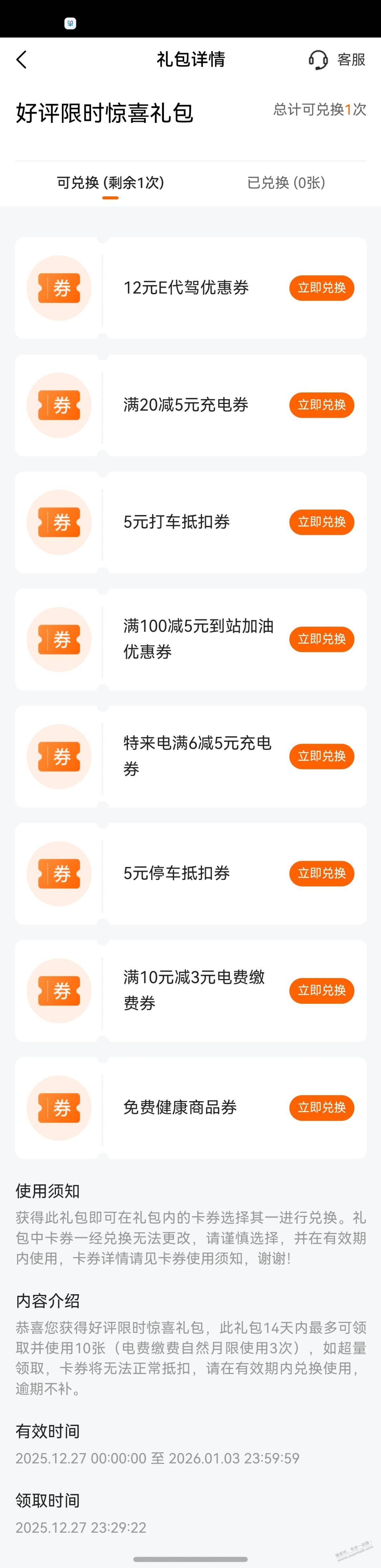Image resolution: width=381 pixels, height=1568 pixels.
Task: Redeem 满10元减3元电费缴费券
Action: tap(321, 990)
